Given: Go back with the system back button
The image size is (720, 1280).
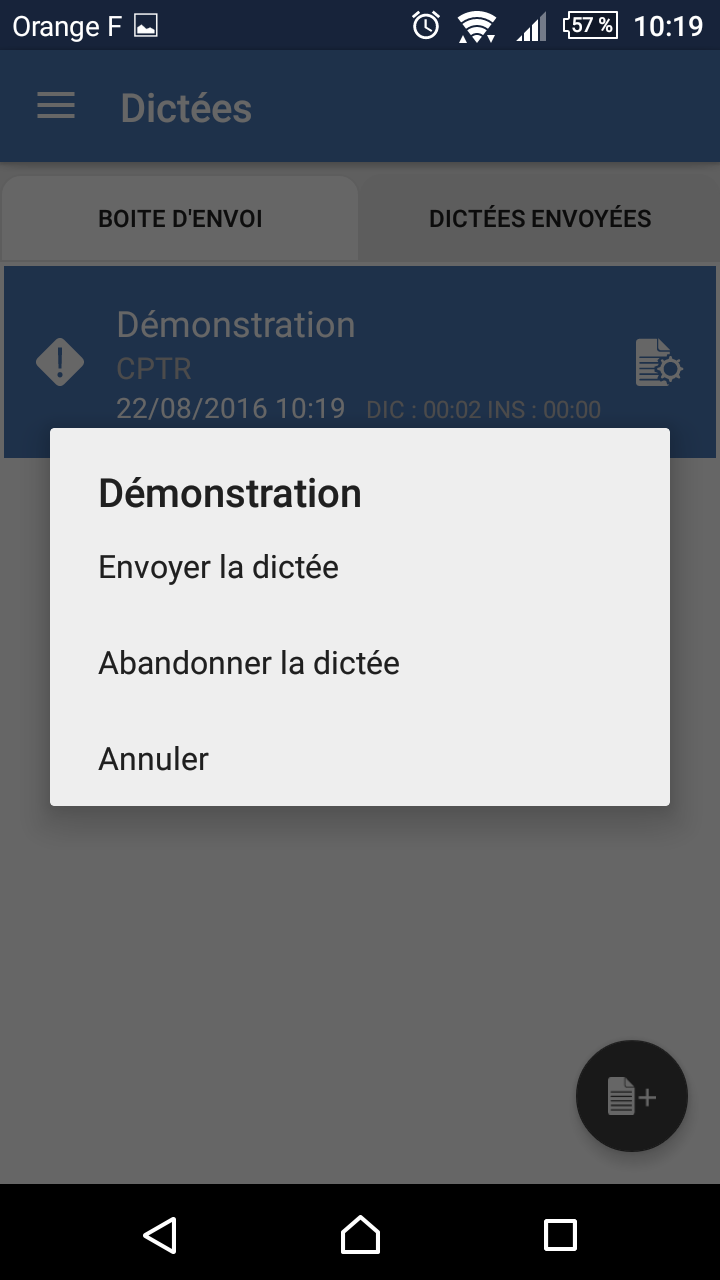Looking at the screenshot, I should [x=160, y=1234].
